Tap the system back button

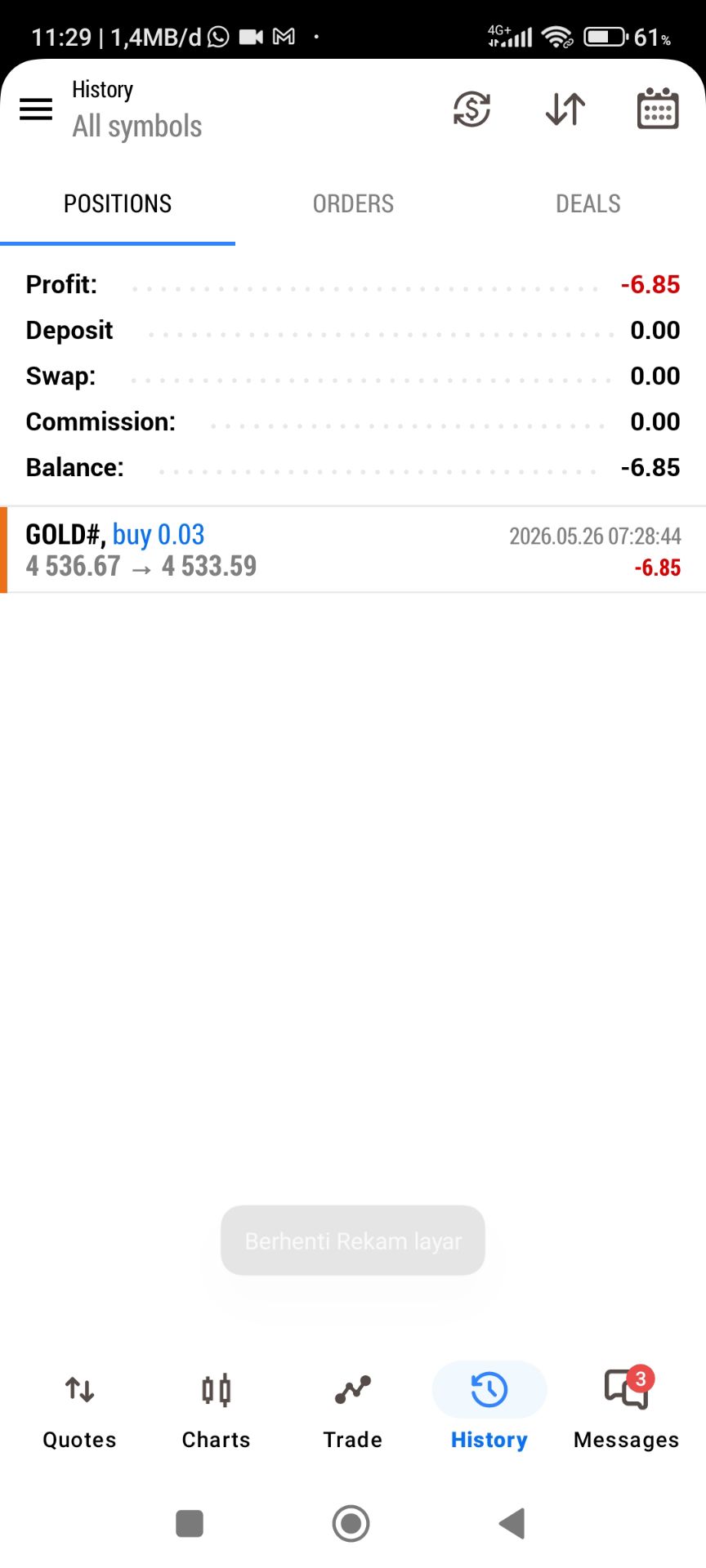pyautogui.click(x=512, y=1523)
